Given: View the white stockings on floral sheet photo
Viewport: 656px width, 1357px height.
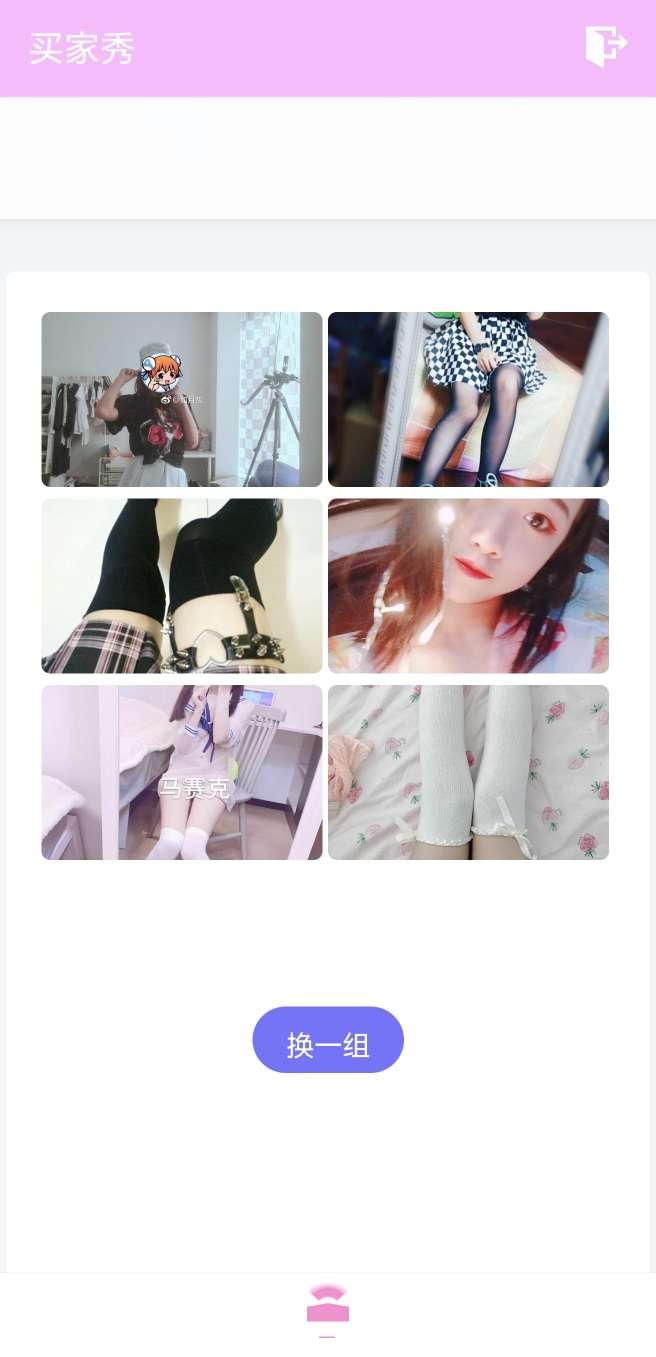Looking at the screenshot, I should tap(468, 772).
